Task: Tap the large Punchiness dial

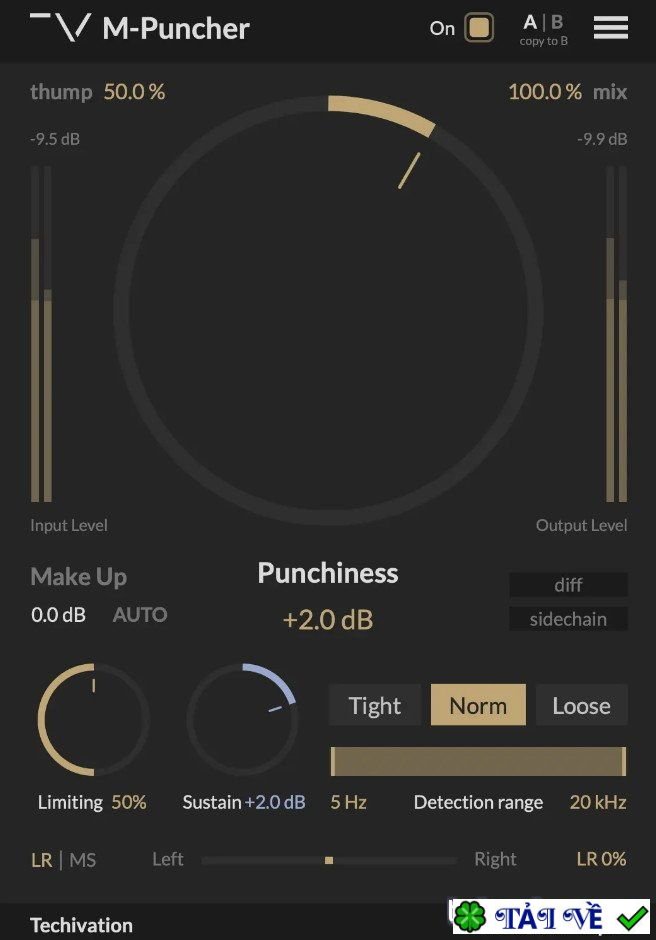Action: click(x=329, y=310)
